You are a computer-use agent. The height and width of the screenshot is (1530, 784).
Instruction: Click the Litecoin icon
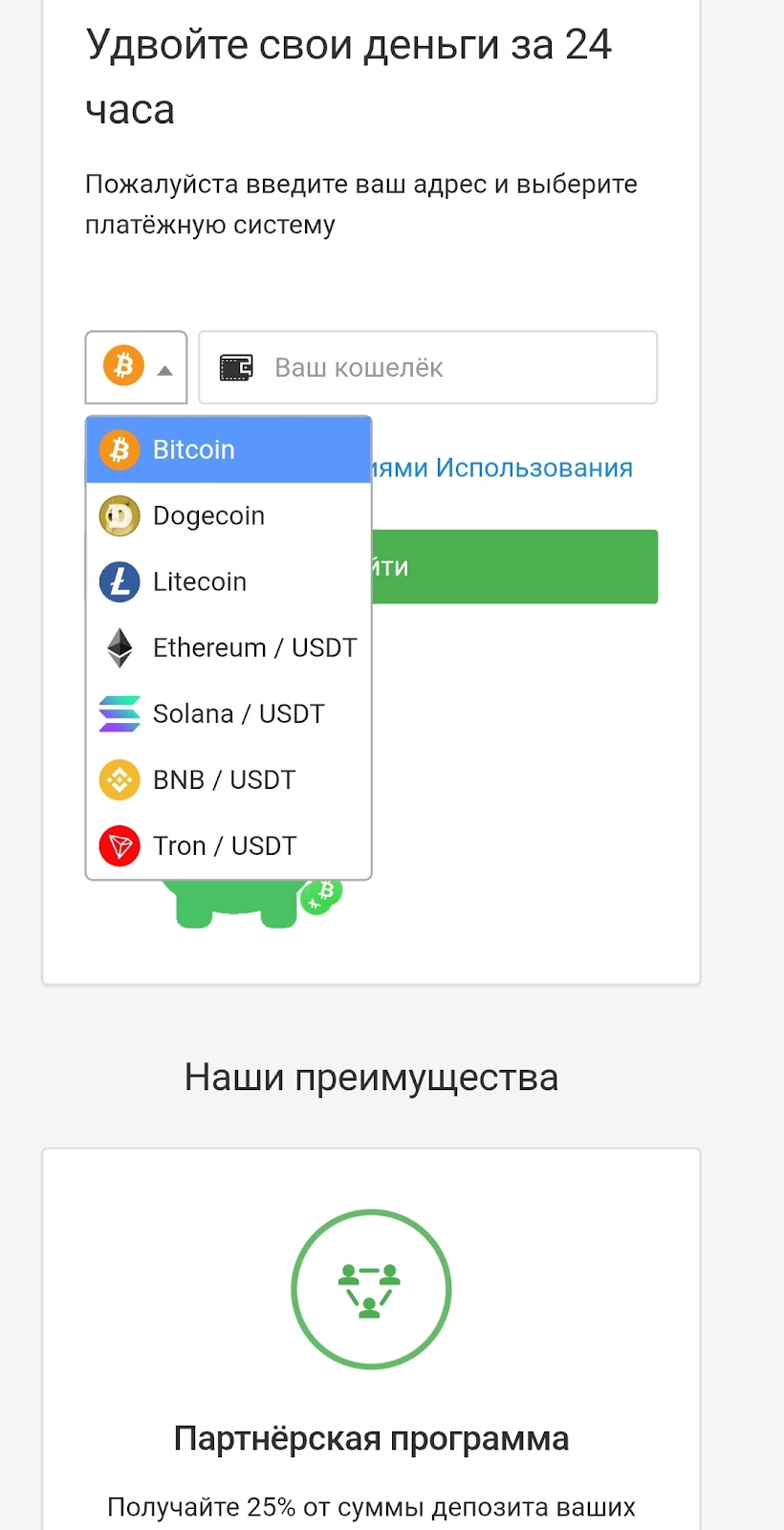click(118, 581)
